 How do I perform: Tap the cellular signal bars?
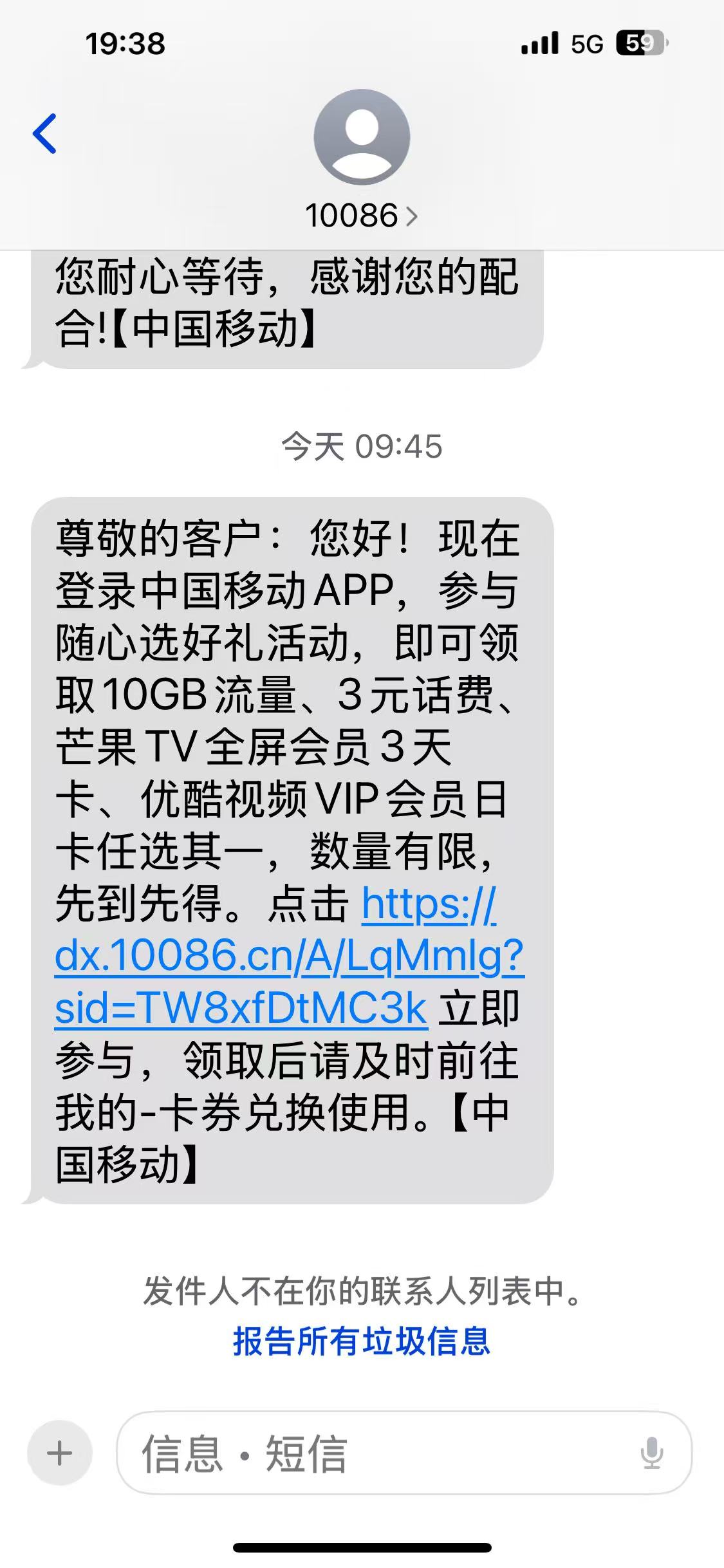(x=541, y=43)
